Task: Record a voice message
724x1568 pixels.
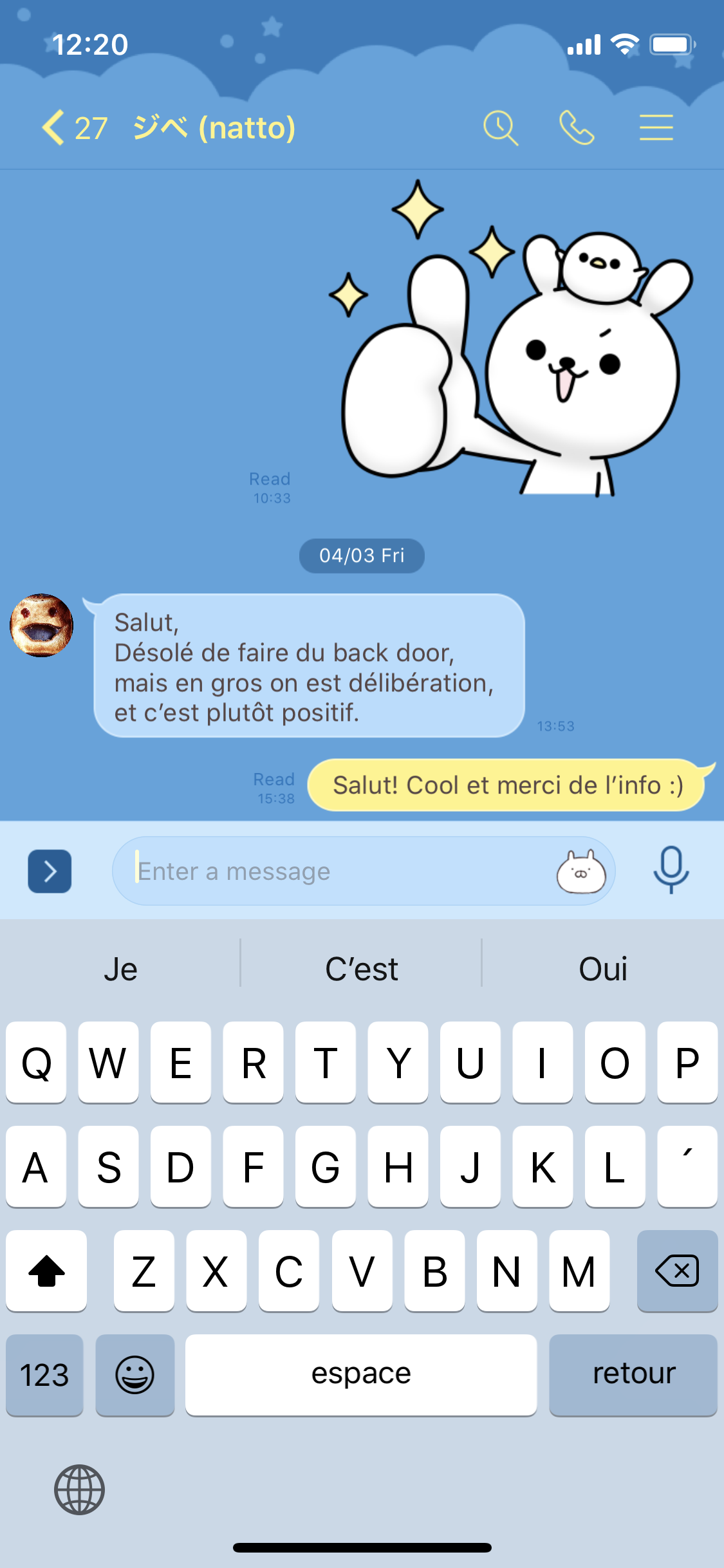Action: pos(671,870)
